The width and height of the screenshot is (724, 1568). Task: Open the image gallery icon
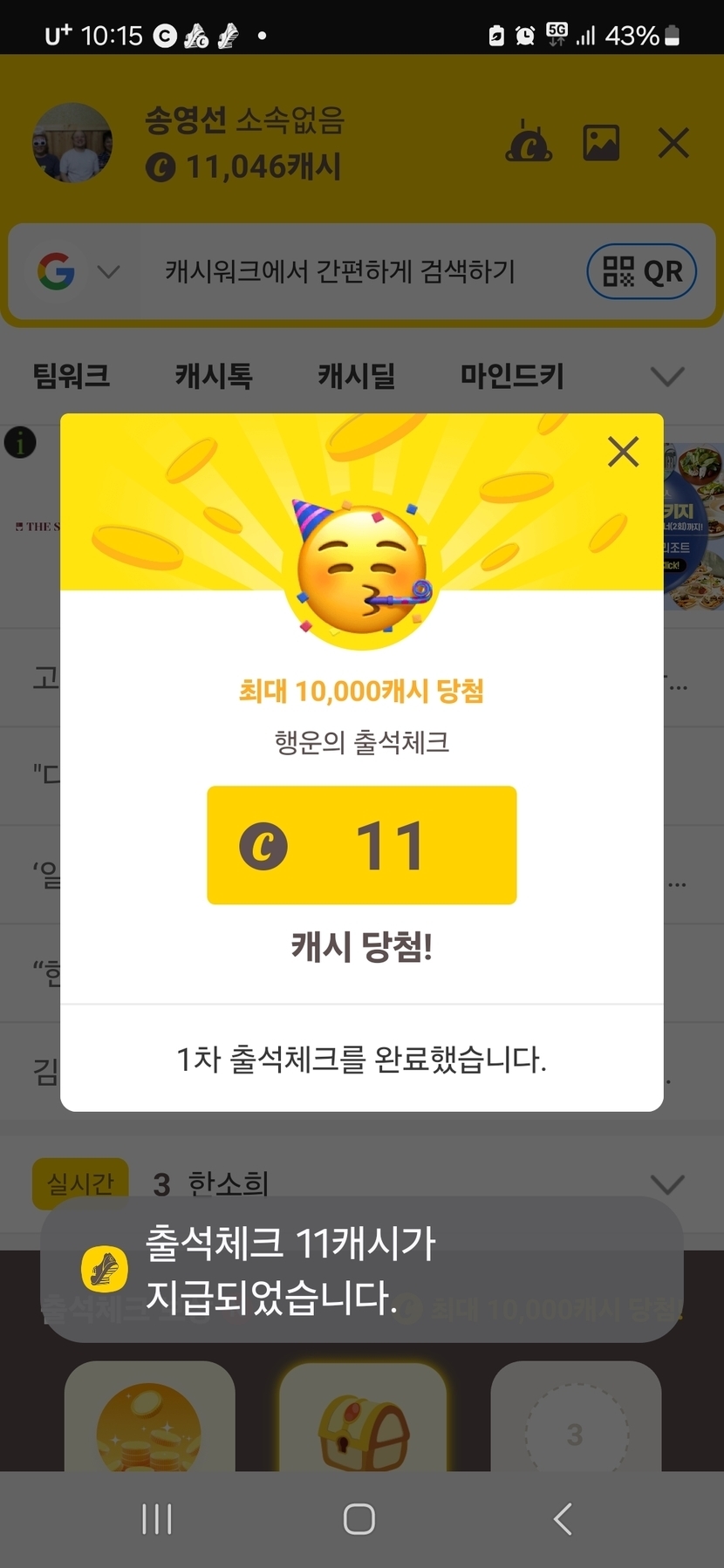click(601, 143)
